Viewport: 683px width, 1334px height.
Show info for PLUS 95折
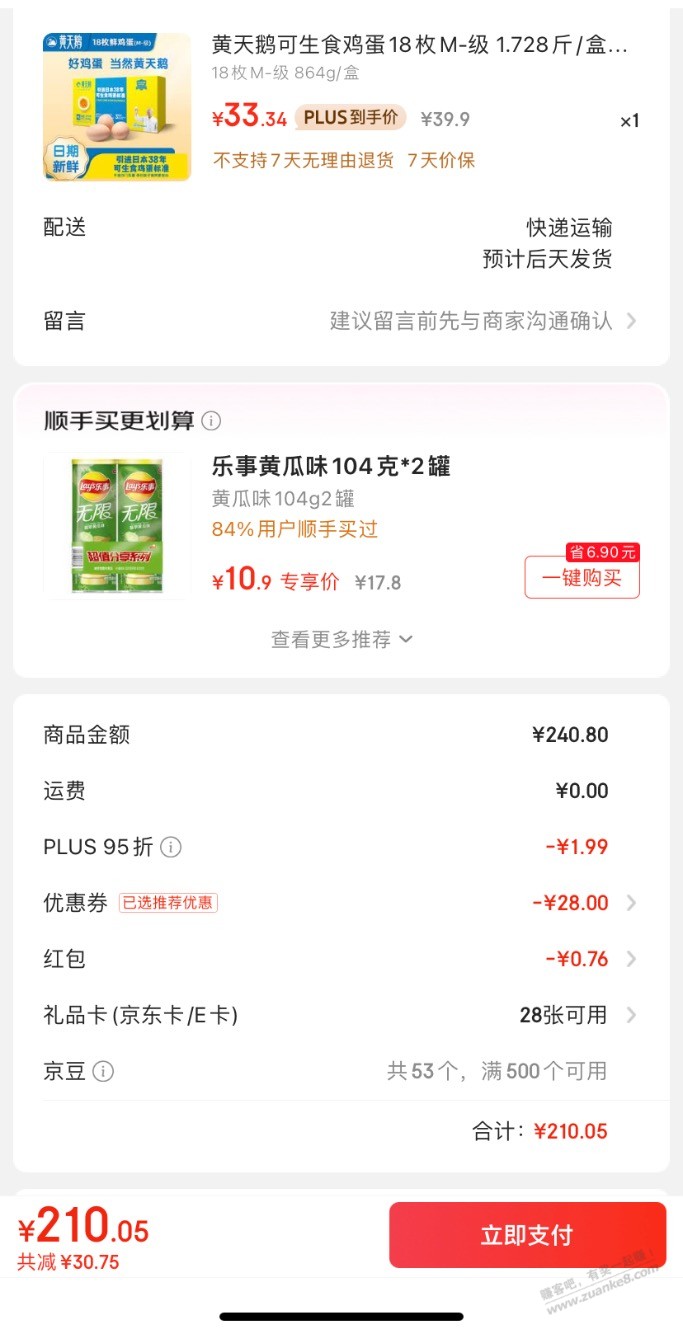[171, 847]
